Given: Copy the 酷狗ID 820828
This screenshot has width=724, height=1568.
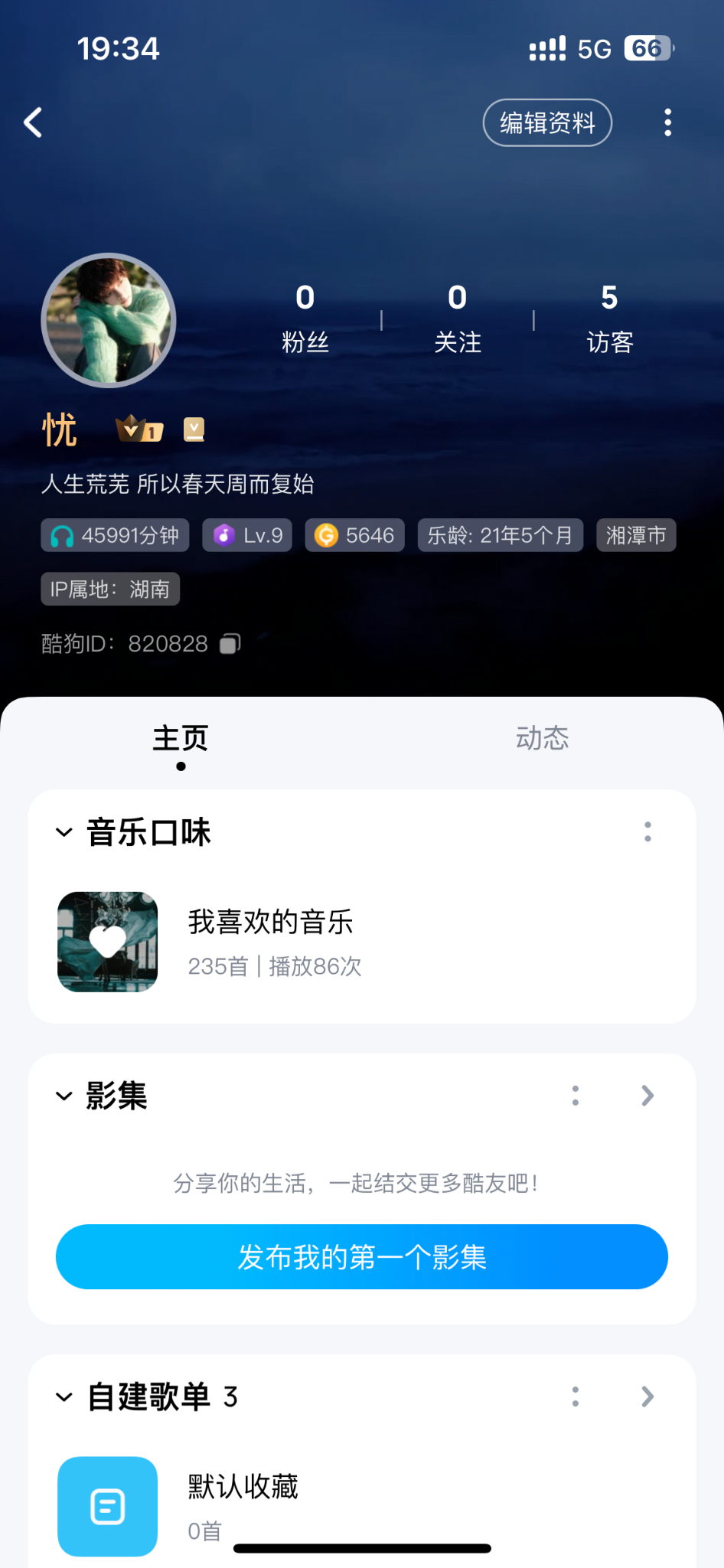Looking at the screenshot, I should [x=230, y=644].
